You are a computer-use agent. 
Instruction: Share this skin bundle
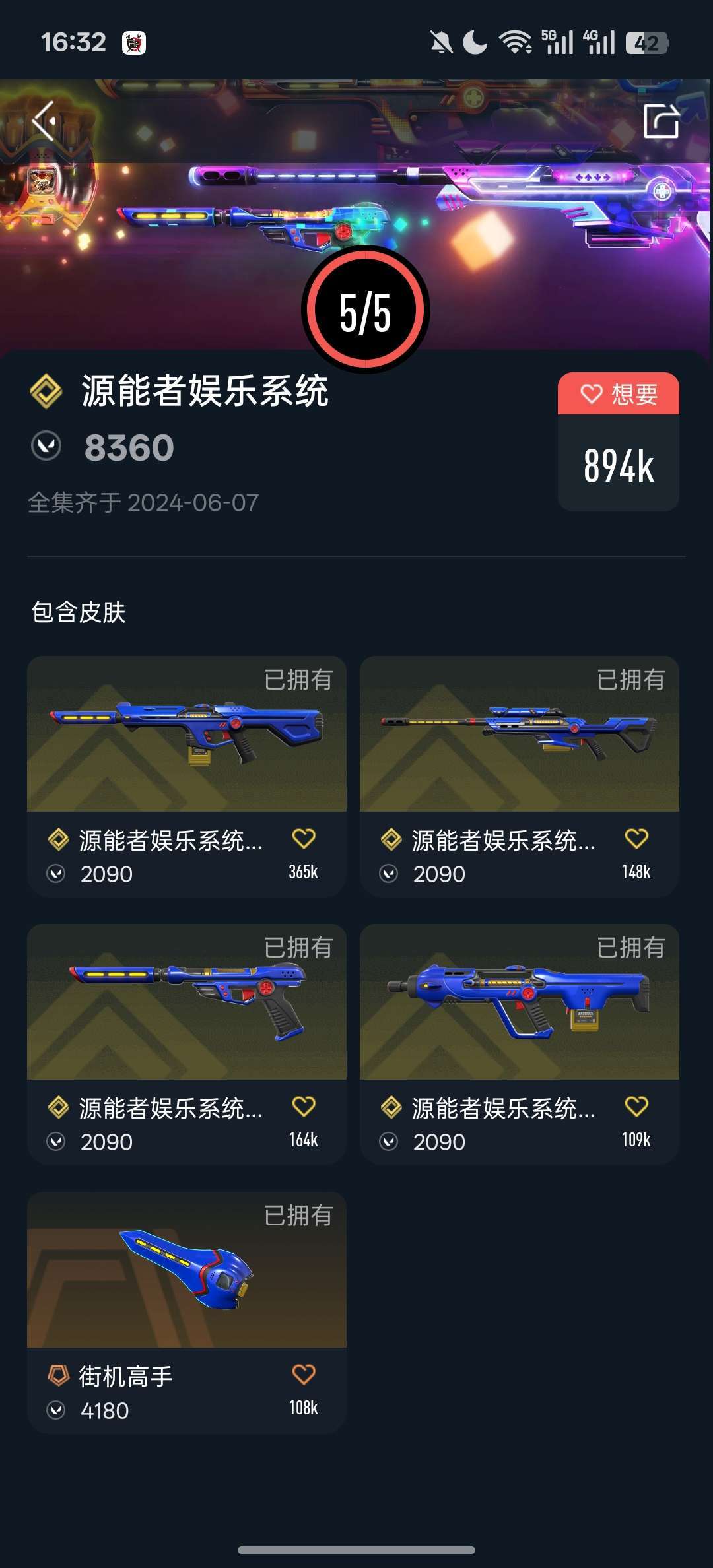(x=661, y=121)
